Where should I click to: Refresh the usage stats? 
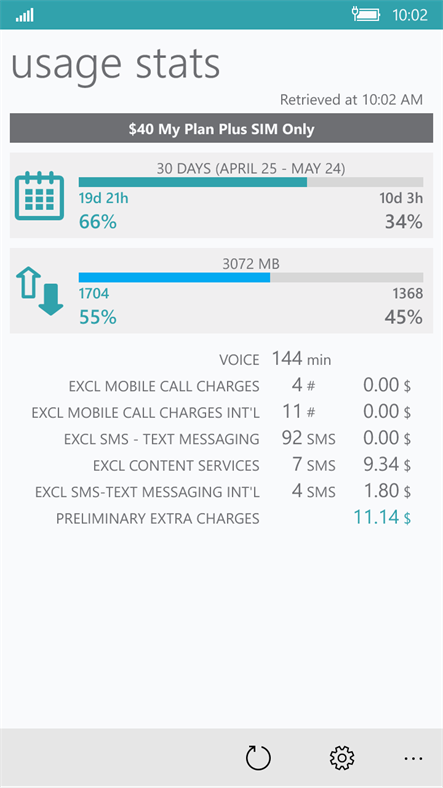pos(258,757)
